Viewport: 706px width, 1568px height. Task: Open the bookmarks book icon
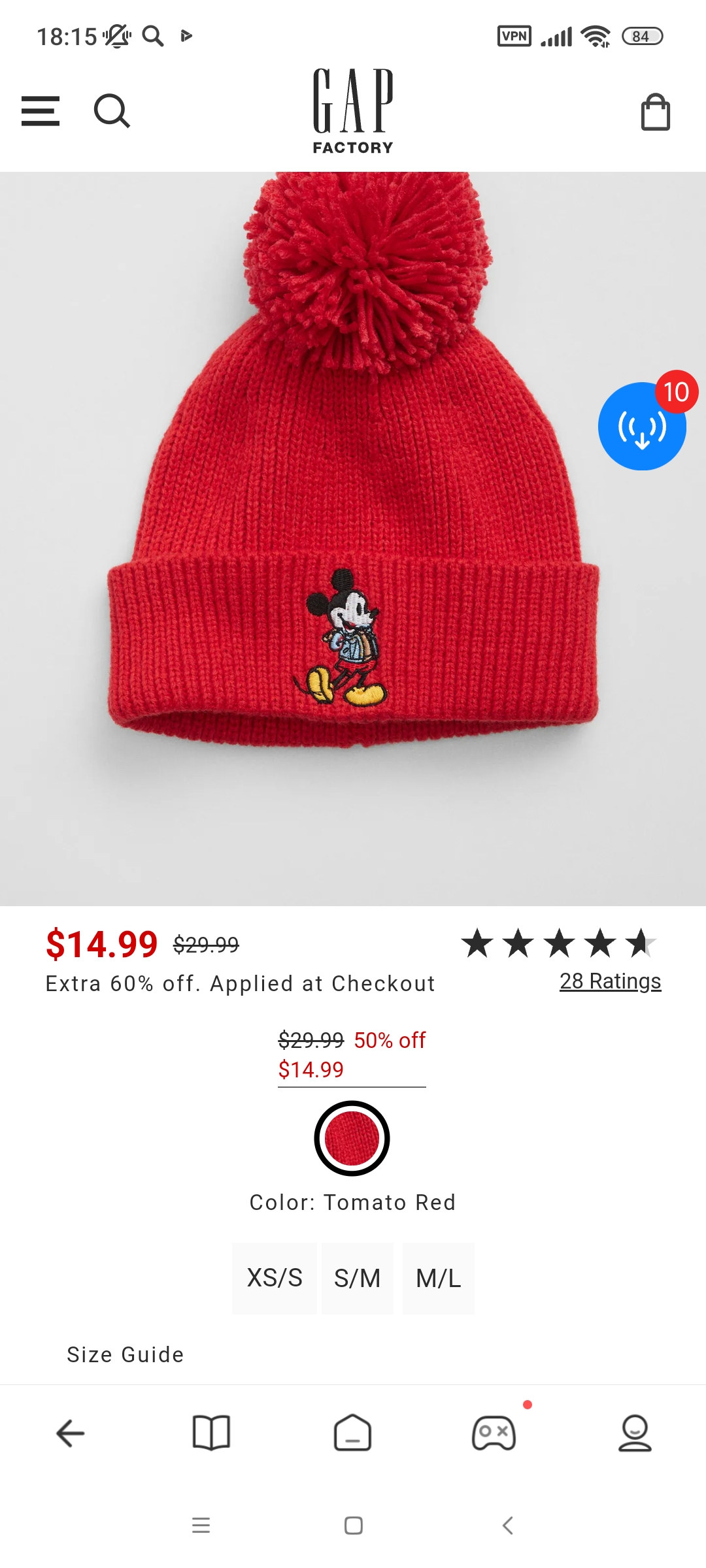211,1433
